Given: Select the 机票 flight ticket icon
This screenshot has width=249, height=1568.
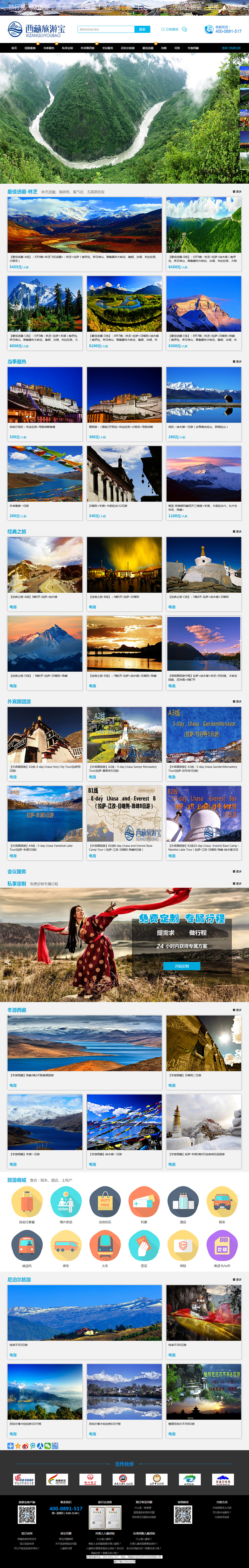Looking at the screenshot, I should (144, 1203).
